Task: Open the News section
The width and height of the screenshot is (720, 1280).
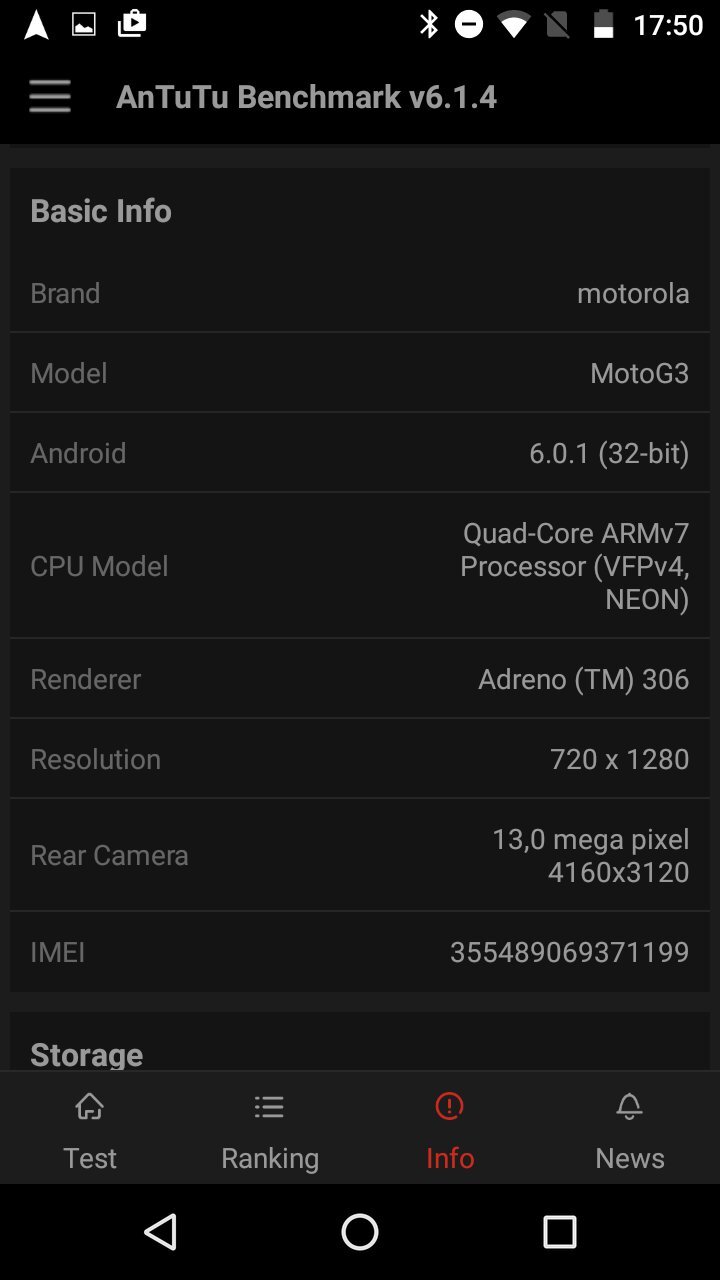Action: pyautogui.click(x=629, y=1130)
